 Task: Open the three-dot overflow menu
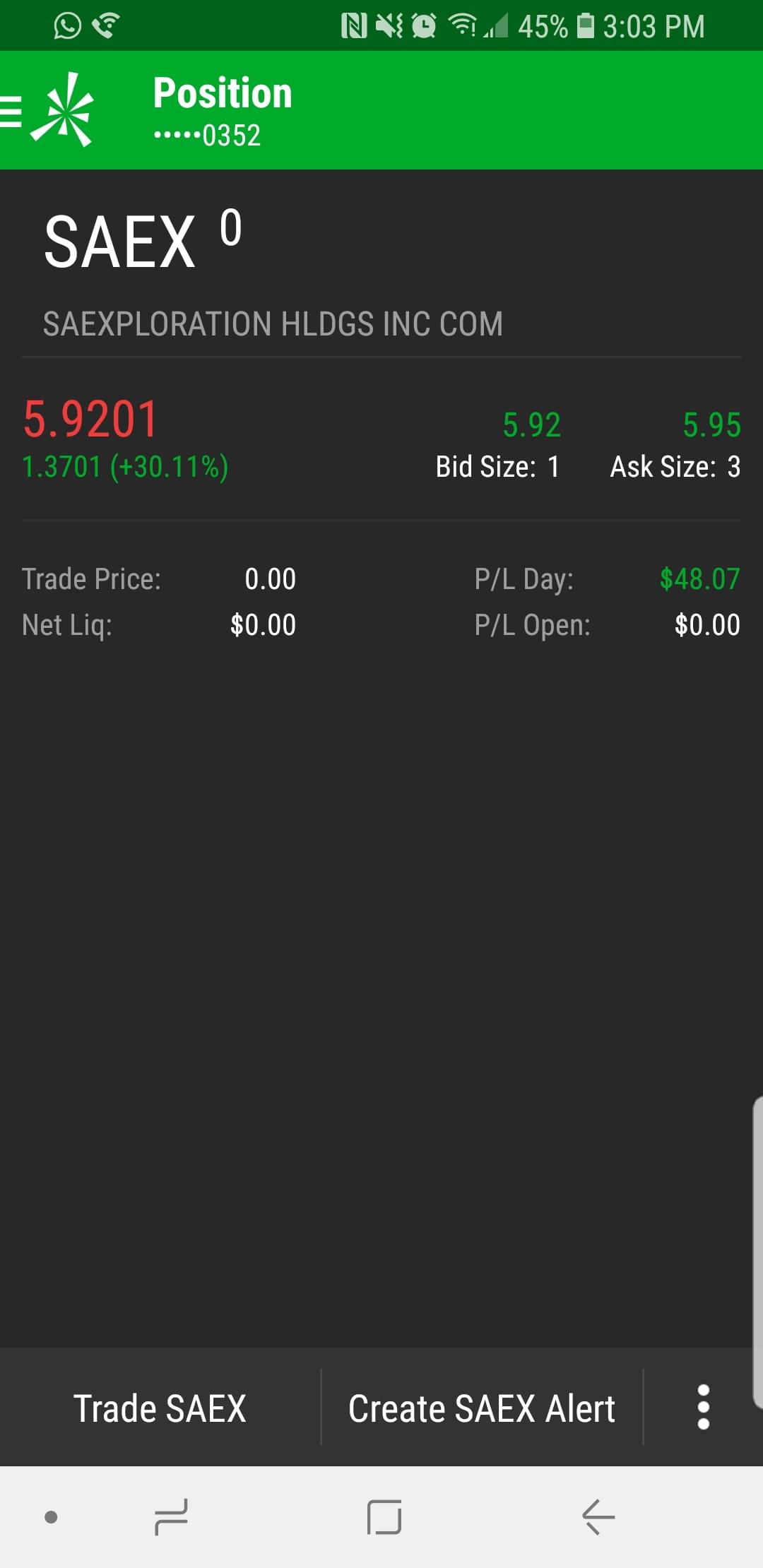[703, 1407]
